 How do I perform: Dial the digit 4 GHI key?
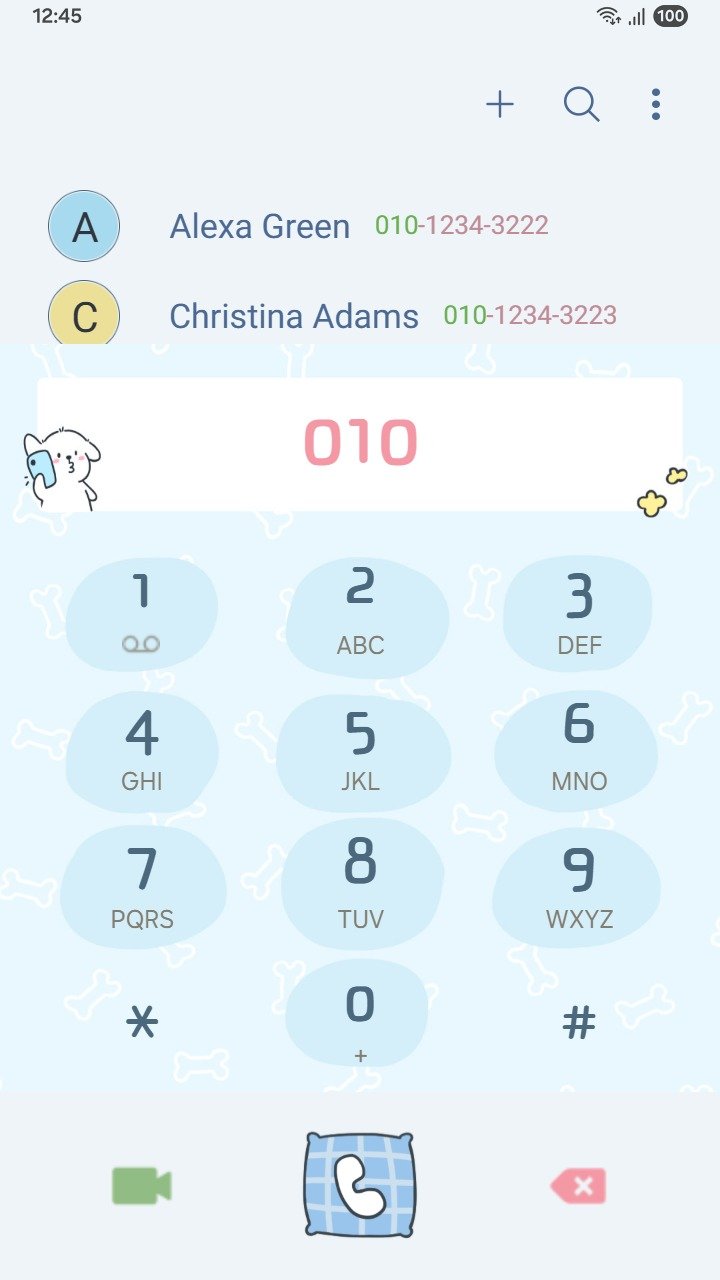(142, 750)
